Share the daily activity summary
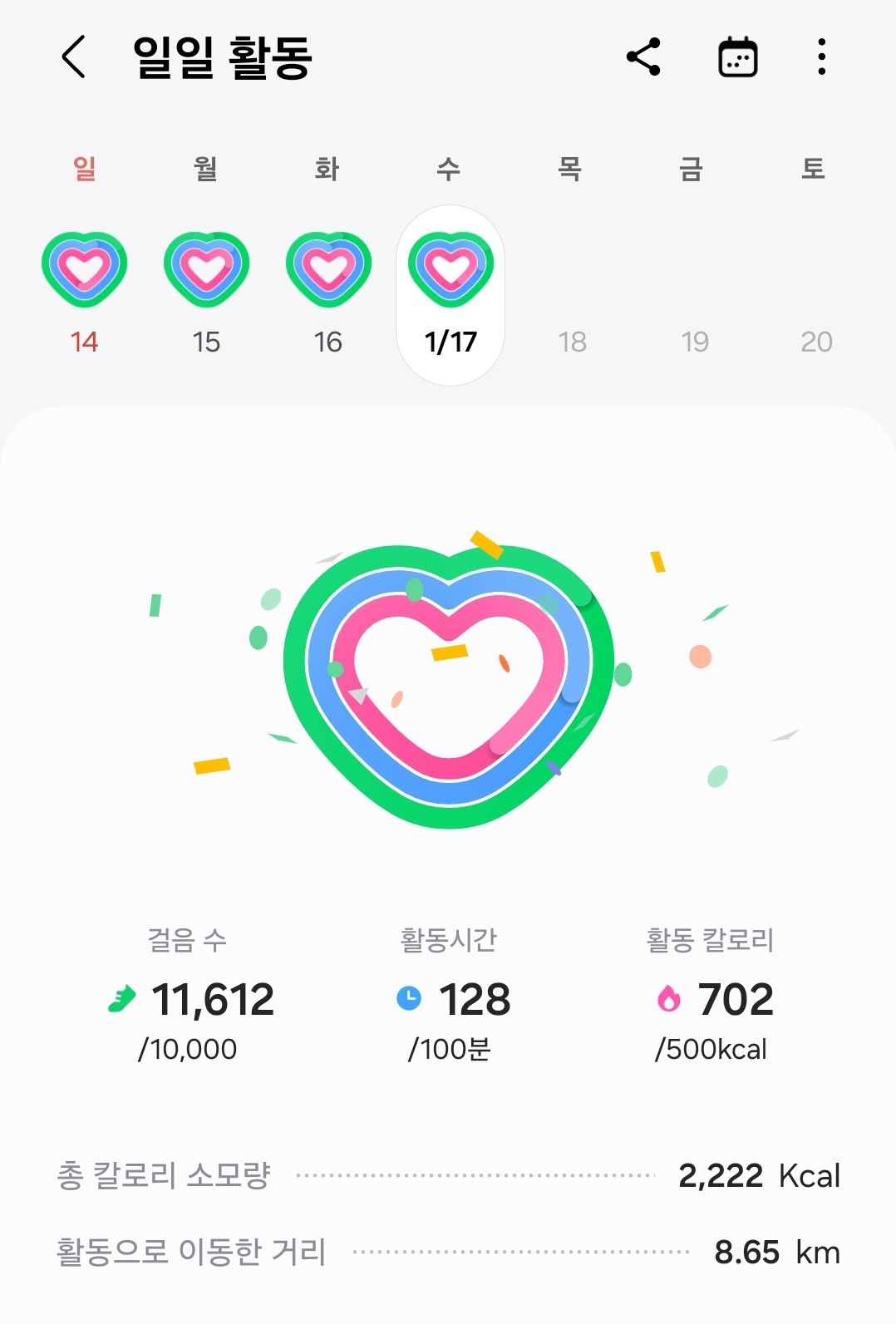The width and height of the screenshot is (896, 1324). click(642, 57)
